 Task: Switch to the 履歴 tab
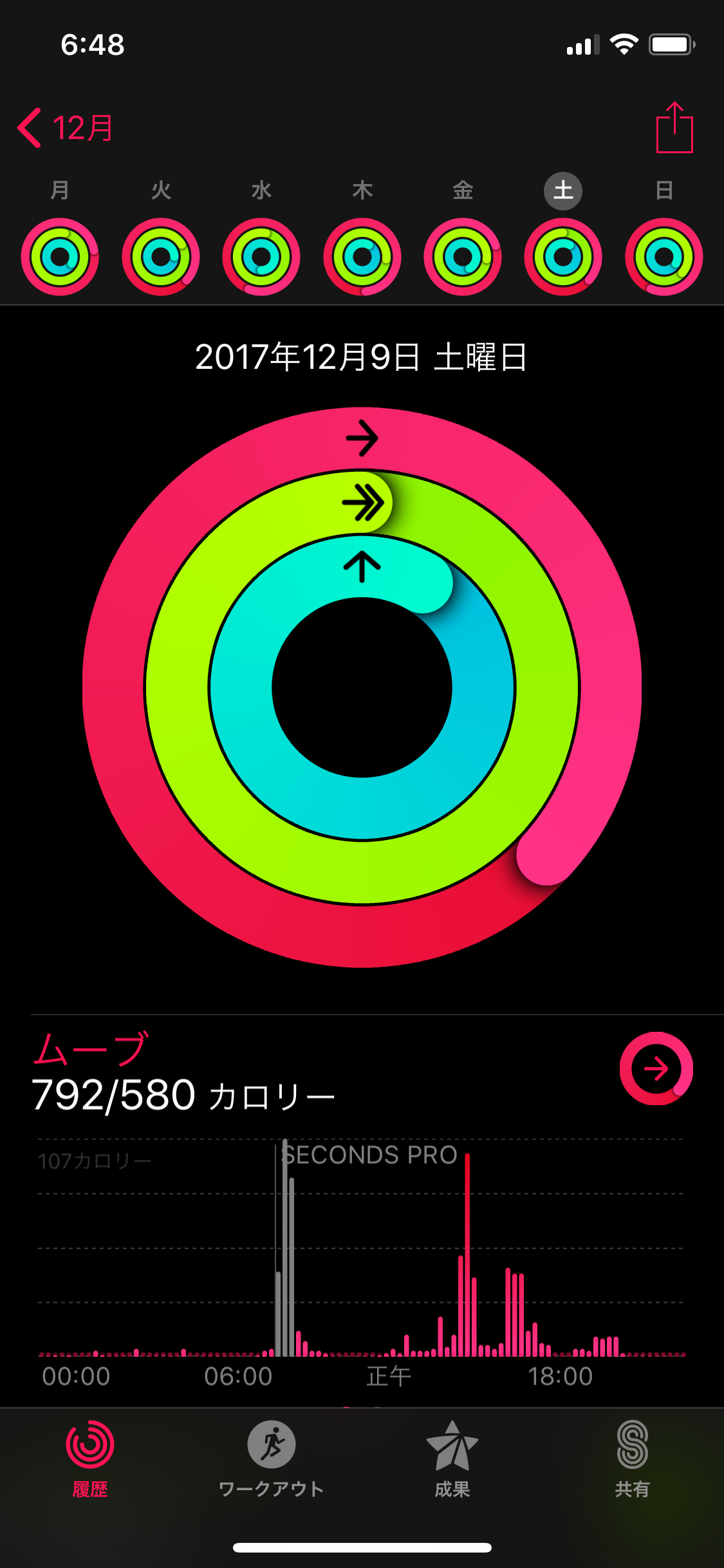click(x=90, y=1458)
